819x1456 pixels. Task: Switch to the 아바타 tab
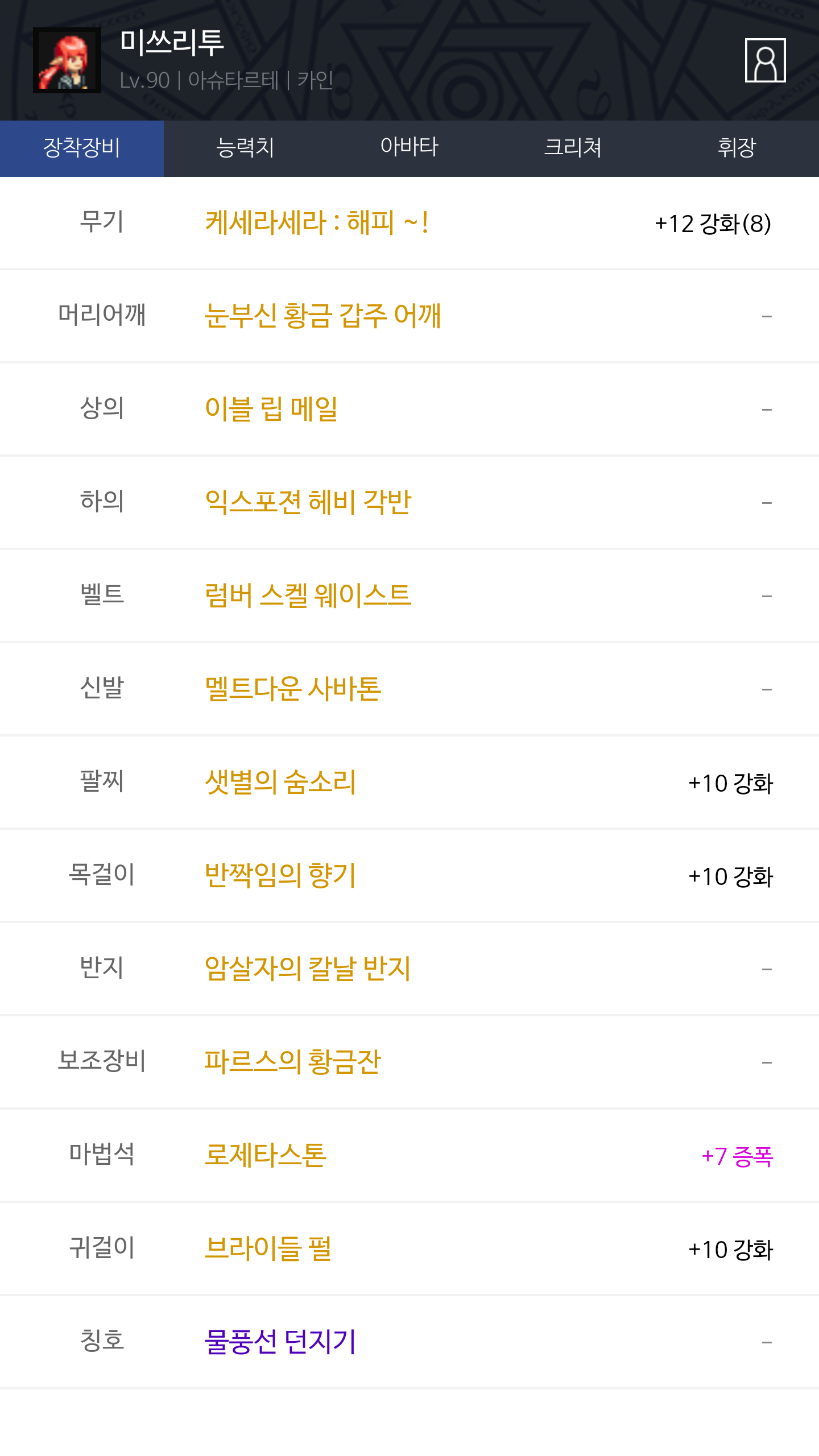coord(409,148)
